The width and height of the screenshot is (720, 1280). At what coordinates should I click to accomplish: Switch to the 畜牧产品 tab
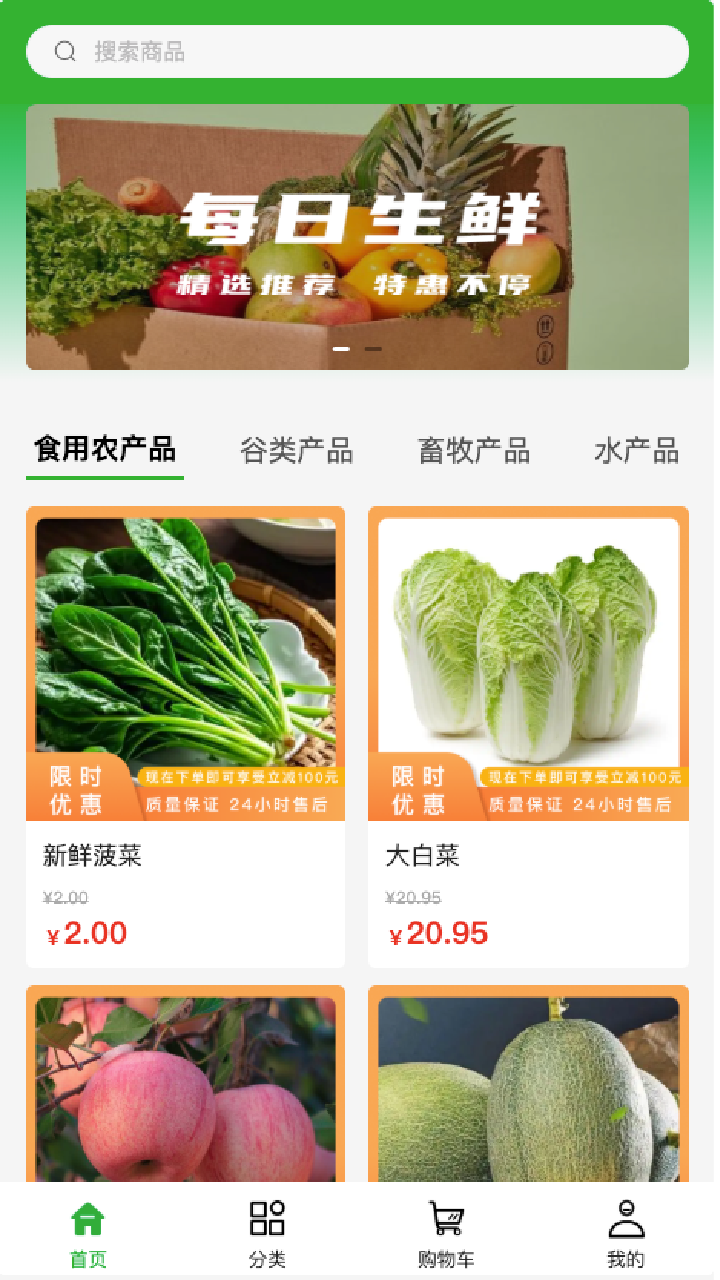(476, 451)
